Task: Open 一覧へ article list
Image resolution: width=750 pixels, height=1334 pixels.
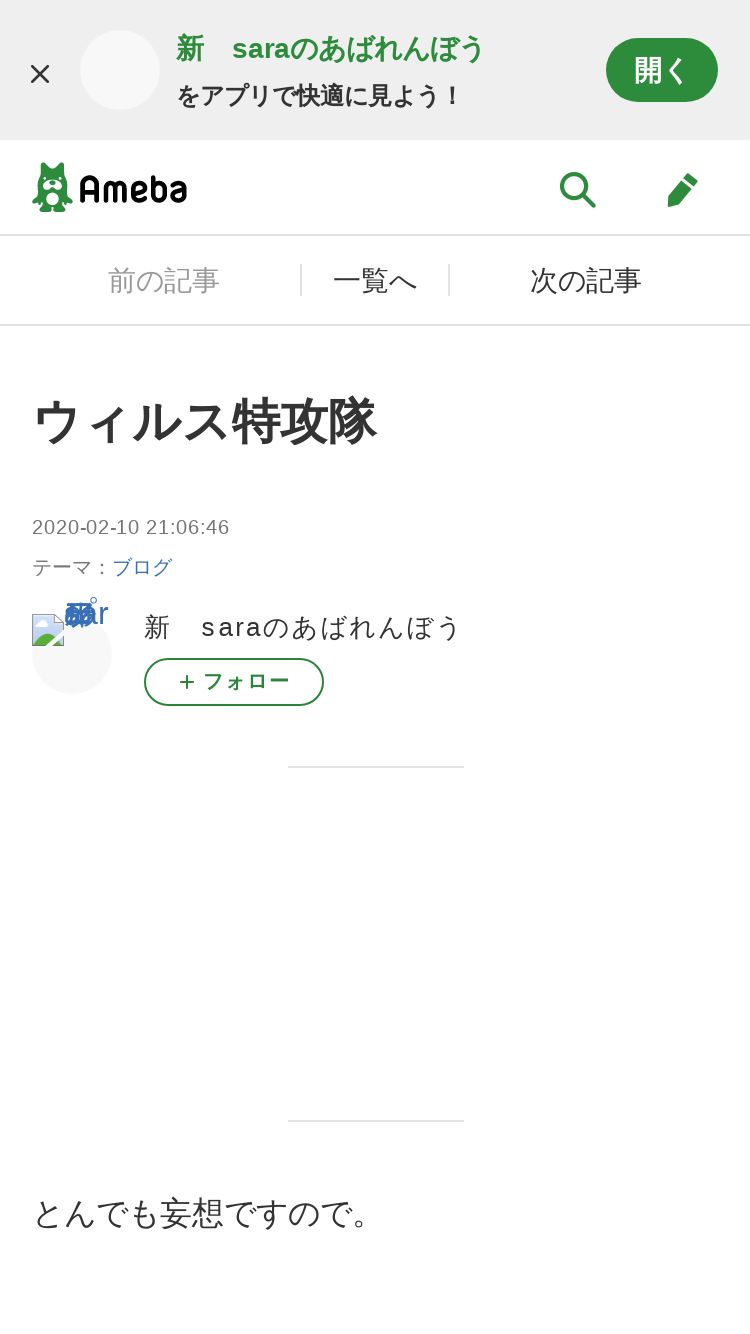Action: pyautogui.click(x=375, y=281)
